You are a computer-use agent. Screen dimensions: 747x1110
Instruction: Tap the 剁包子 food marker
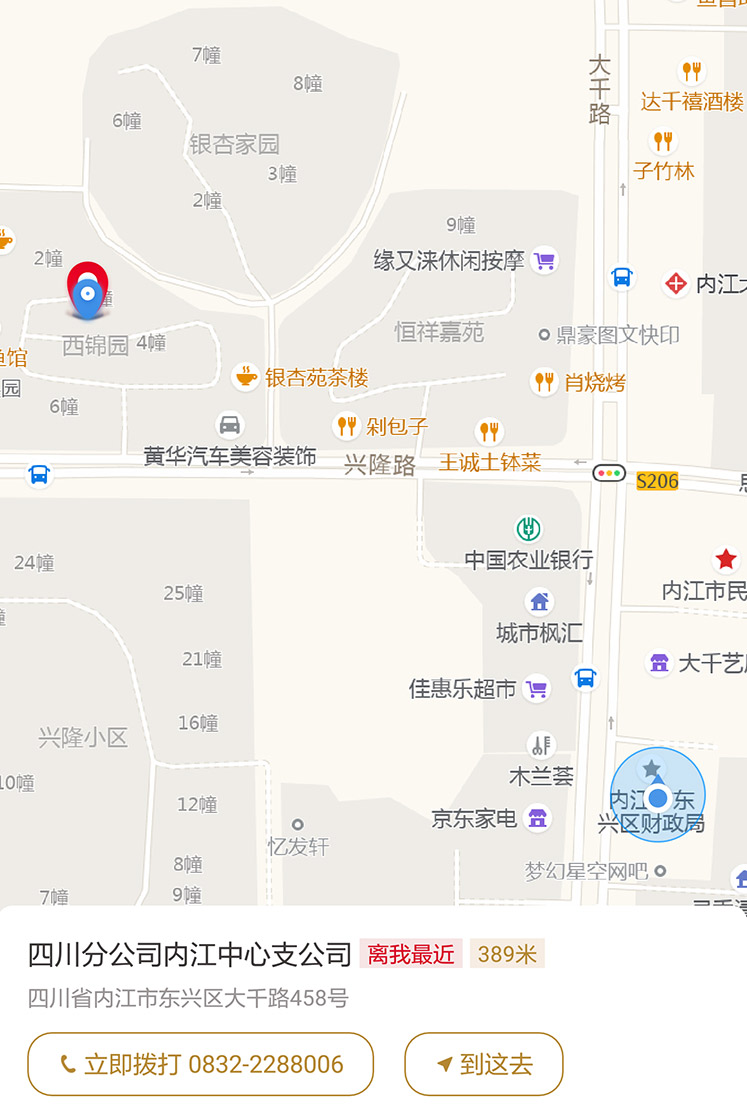346,426
